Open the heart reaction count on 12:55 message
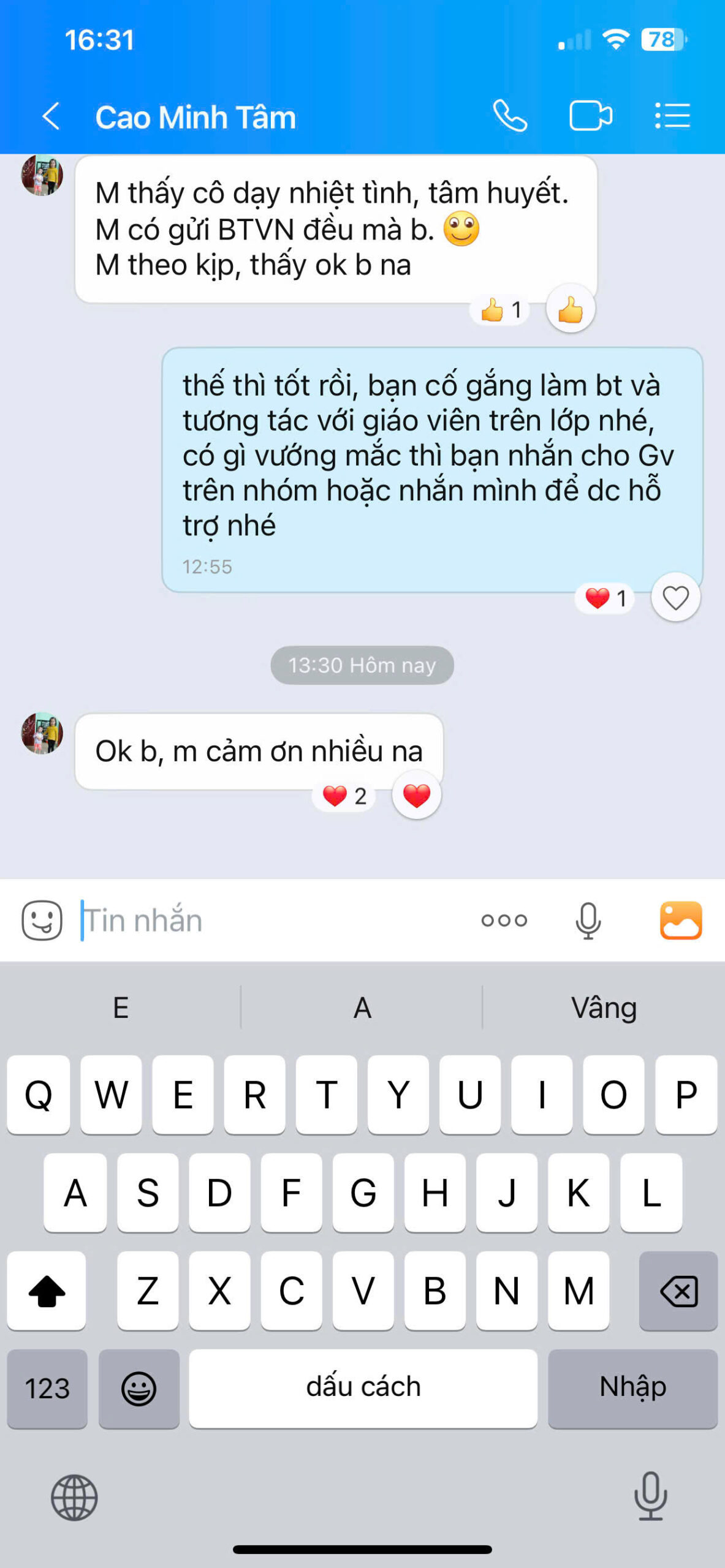 pyautogui.click(x=605, y=598)
